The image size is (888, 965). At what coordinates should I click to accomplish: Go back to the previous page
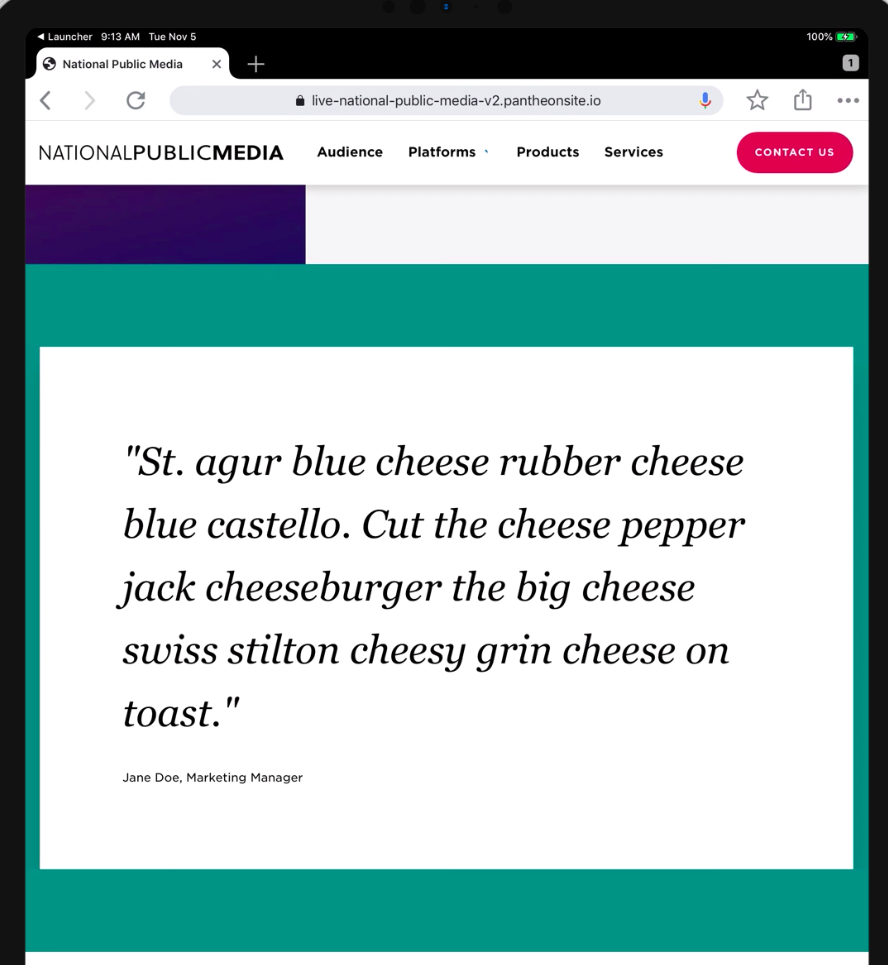45,100
